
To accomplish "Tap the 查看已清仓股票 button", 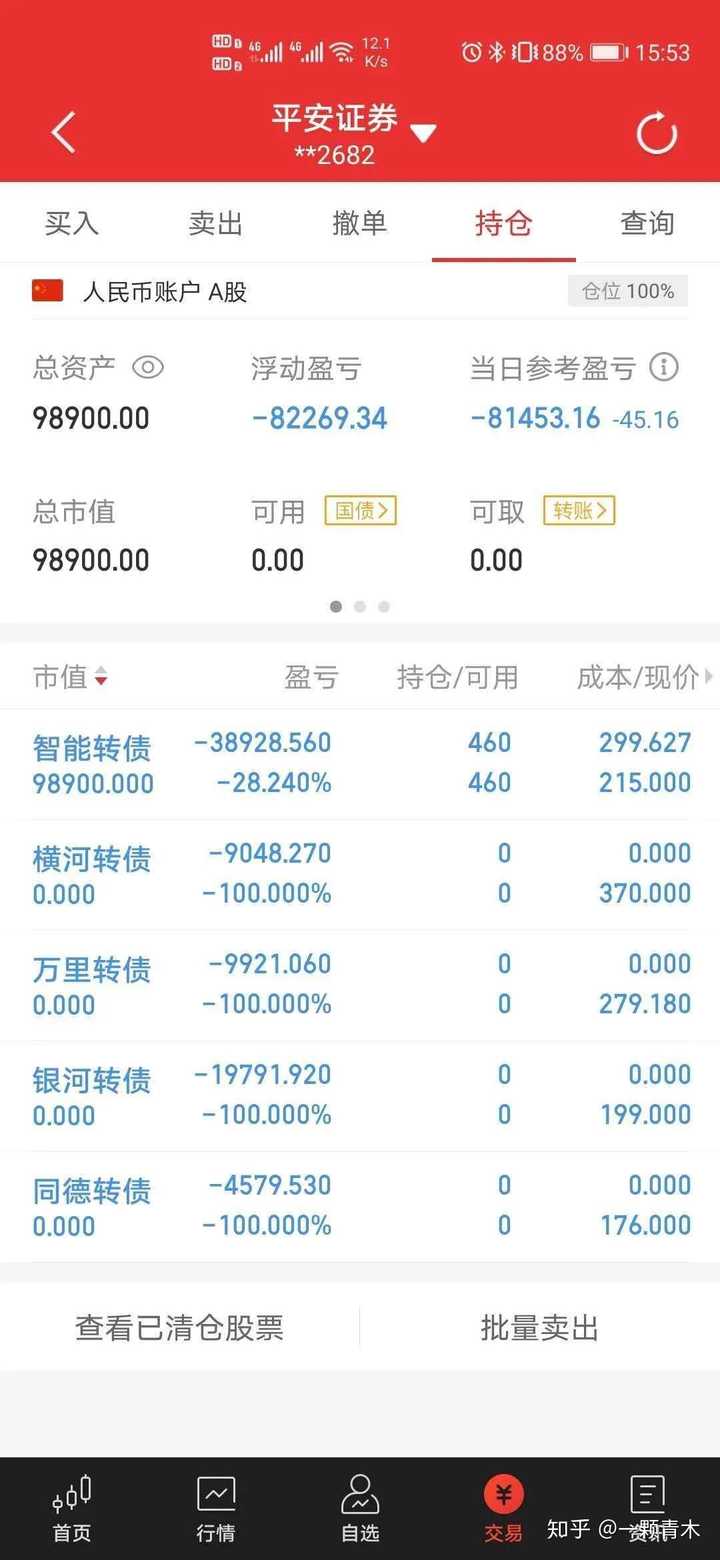I will click(180, 1327).
